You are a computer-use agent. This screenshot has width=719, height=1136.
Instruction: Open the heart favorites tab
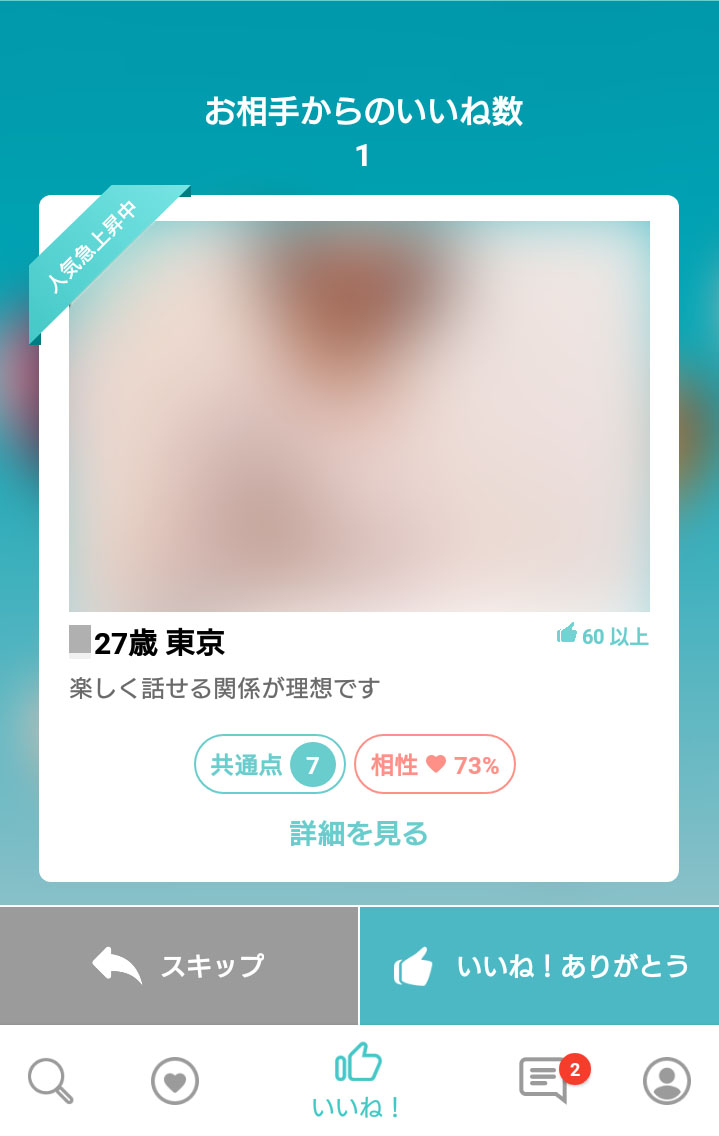(175, 1081)
